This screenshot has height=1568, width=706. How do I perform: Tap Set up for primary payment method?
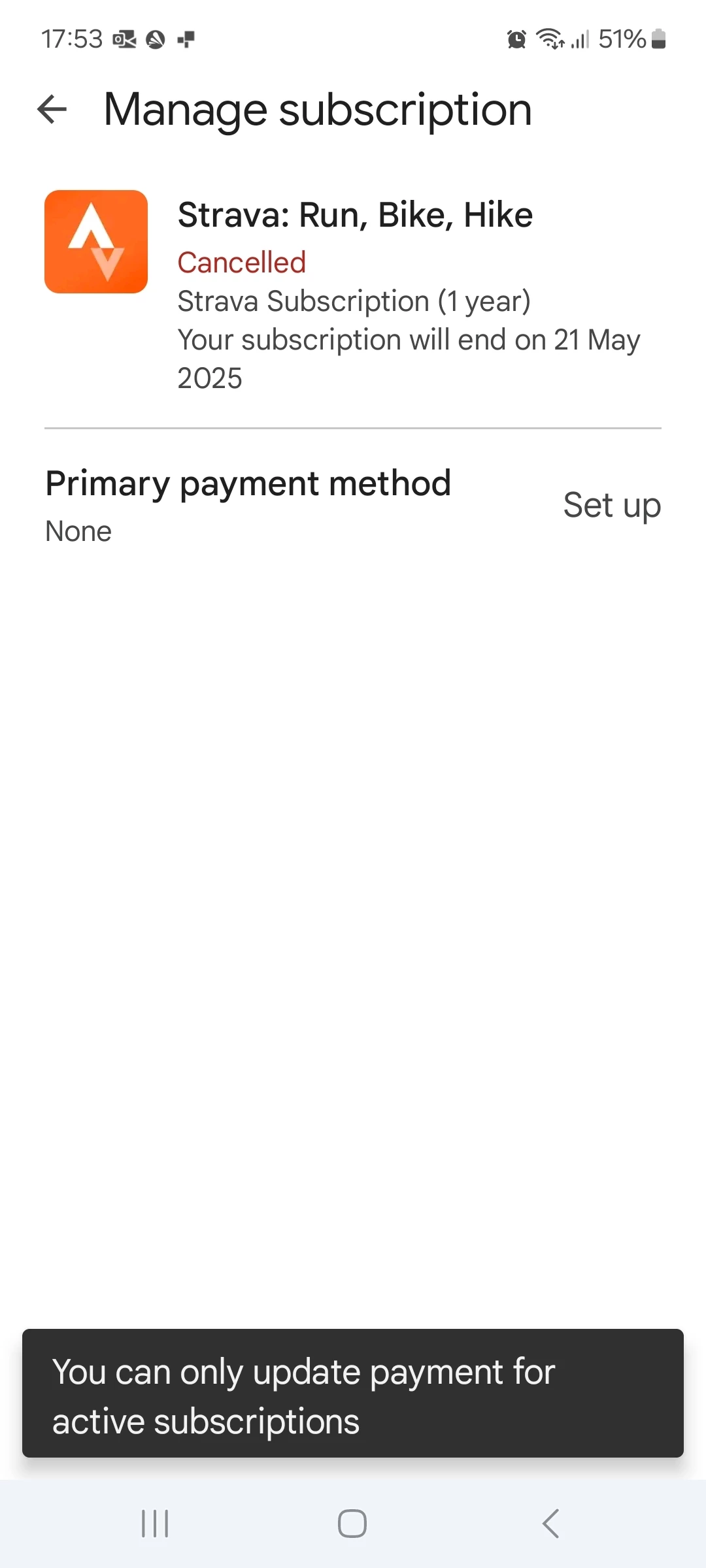(x=612, y=506)
